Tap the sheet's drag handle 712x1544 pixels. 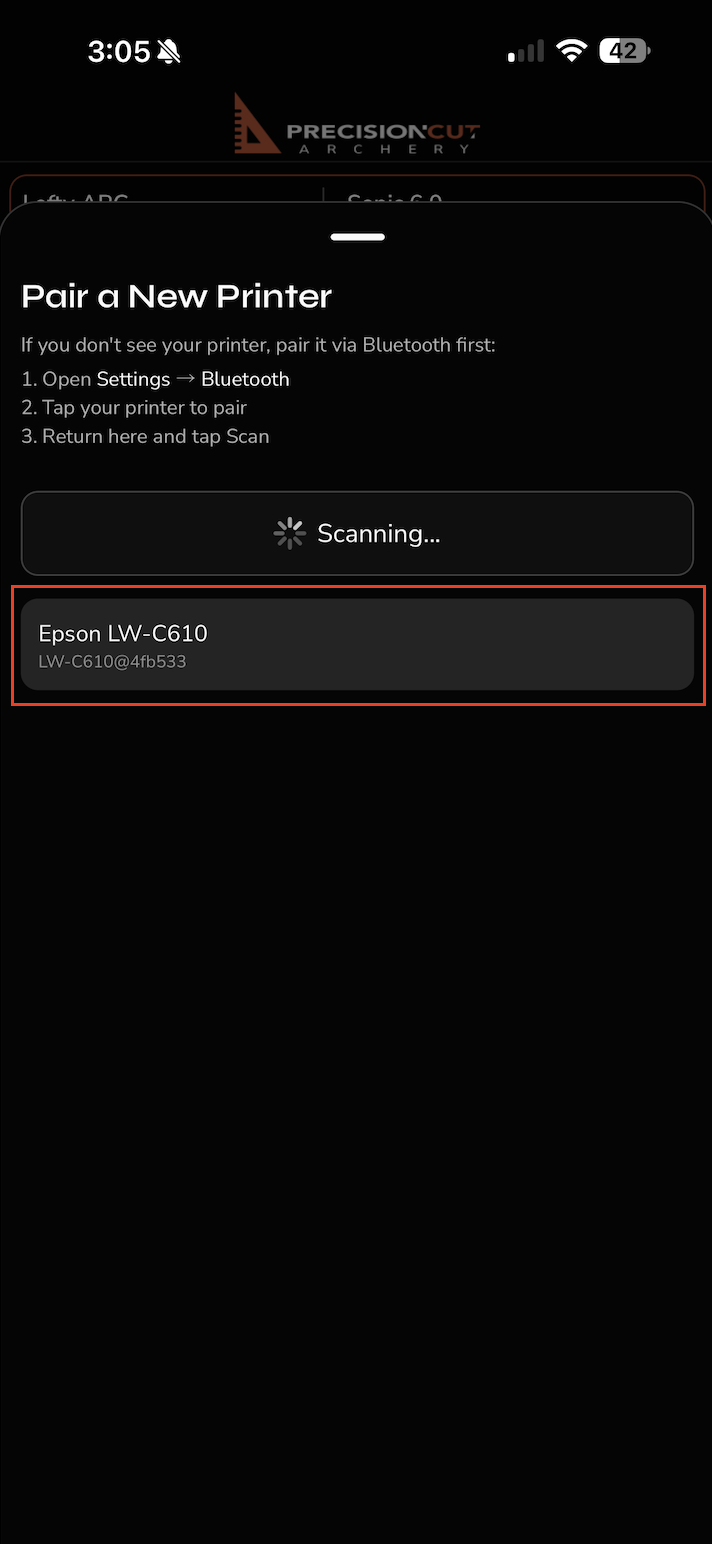tap(357, 237)
